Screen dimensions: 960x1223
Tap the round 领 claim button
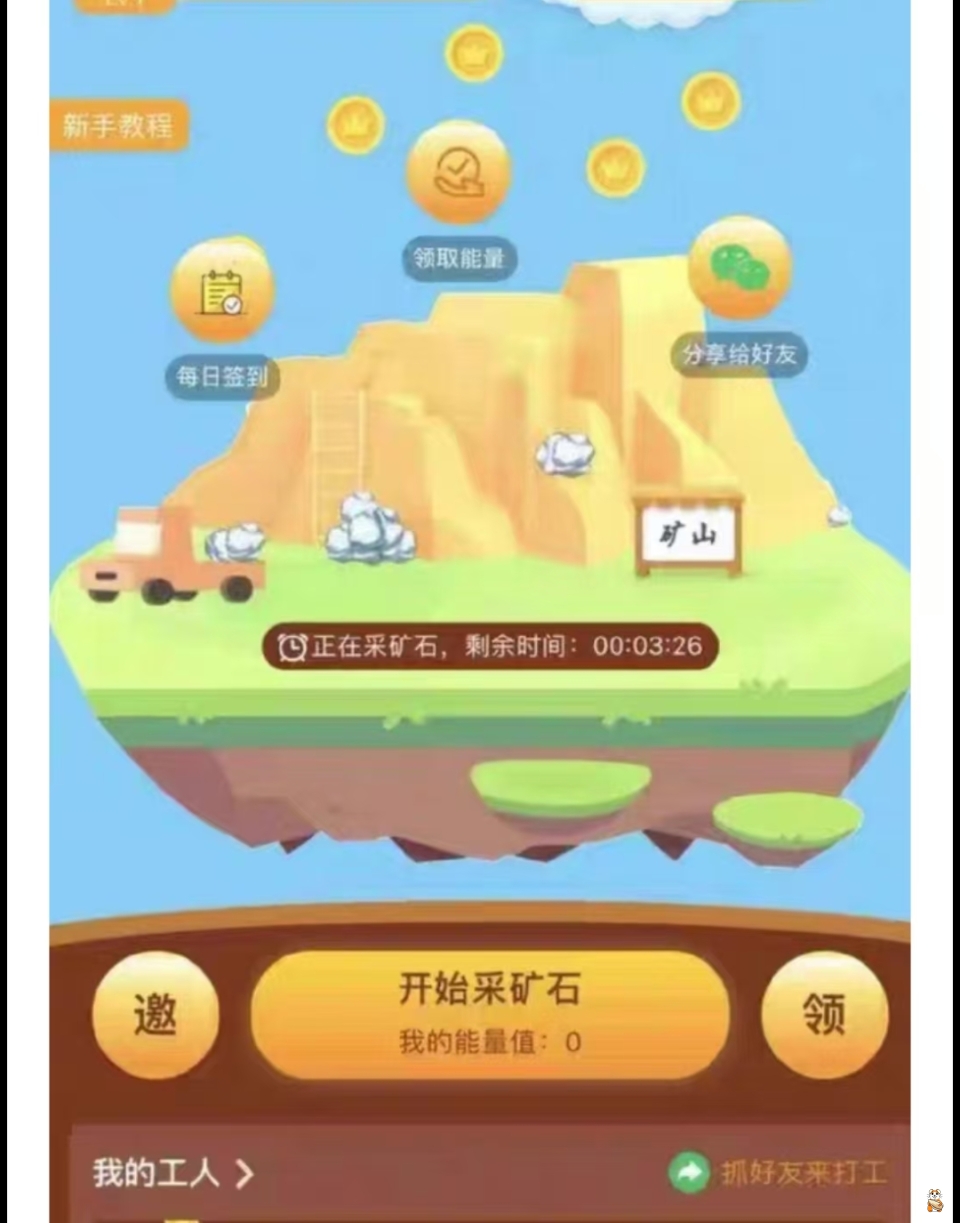pyautogui.click(x=824, y=1015)
